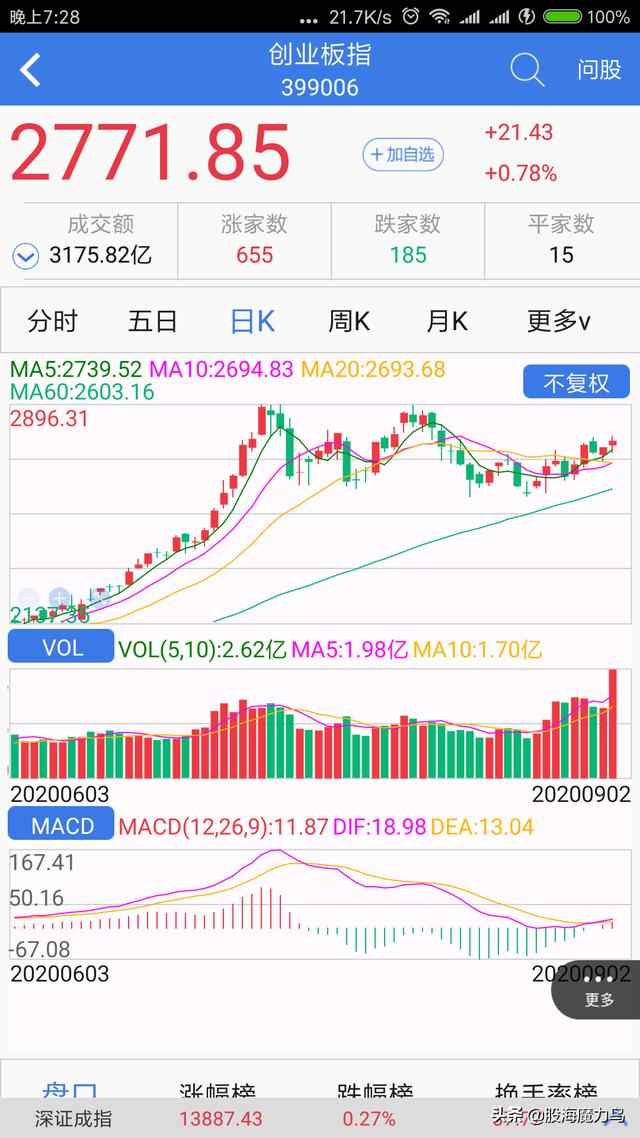640x1138 pixels.
Task: Zoom out the K-line chart
Action: [30, 599]
